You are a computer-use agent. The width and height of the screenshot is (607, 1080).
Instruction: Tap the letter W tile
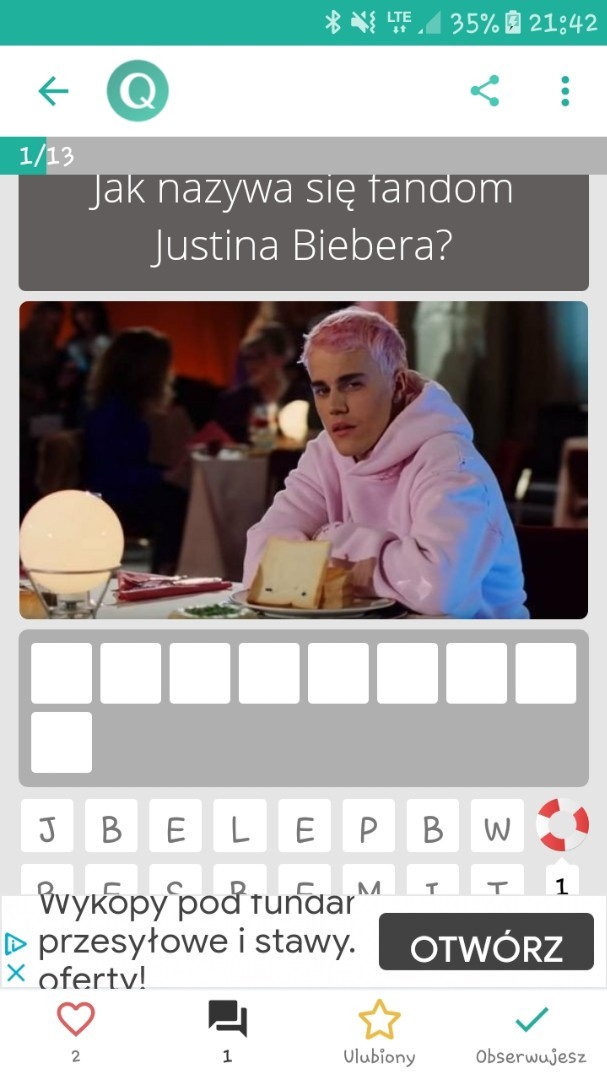click(x=497, y=828)
